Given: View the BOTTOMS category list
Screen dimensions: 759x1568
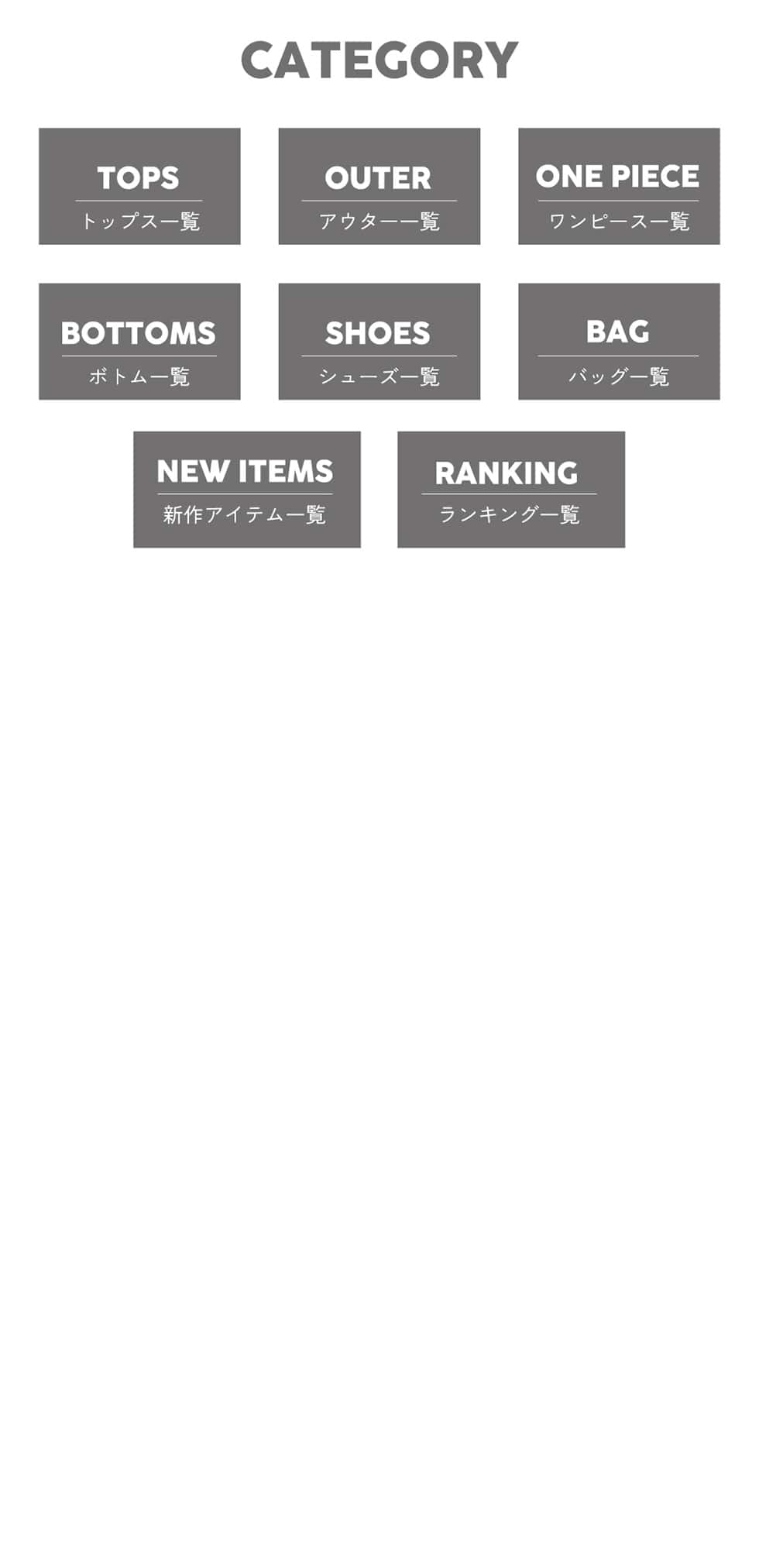Looking at the screenshot, I should coord(139,342).
